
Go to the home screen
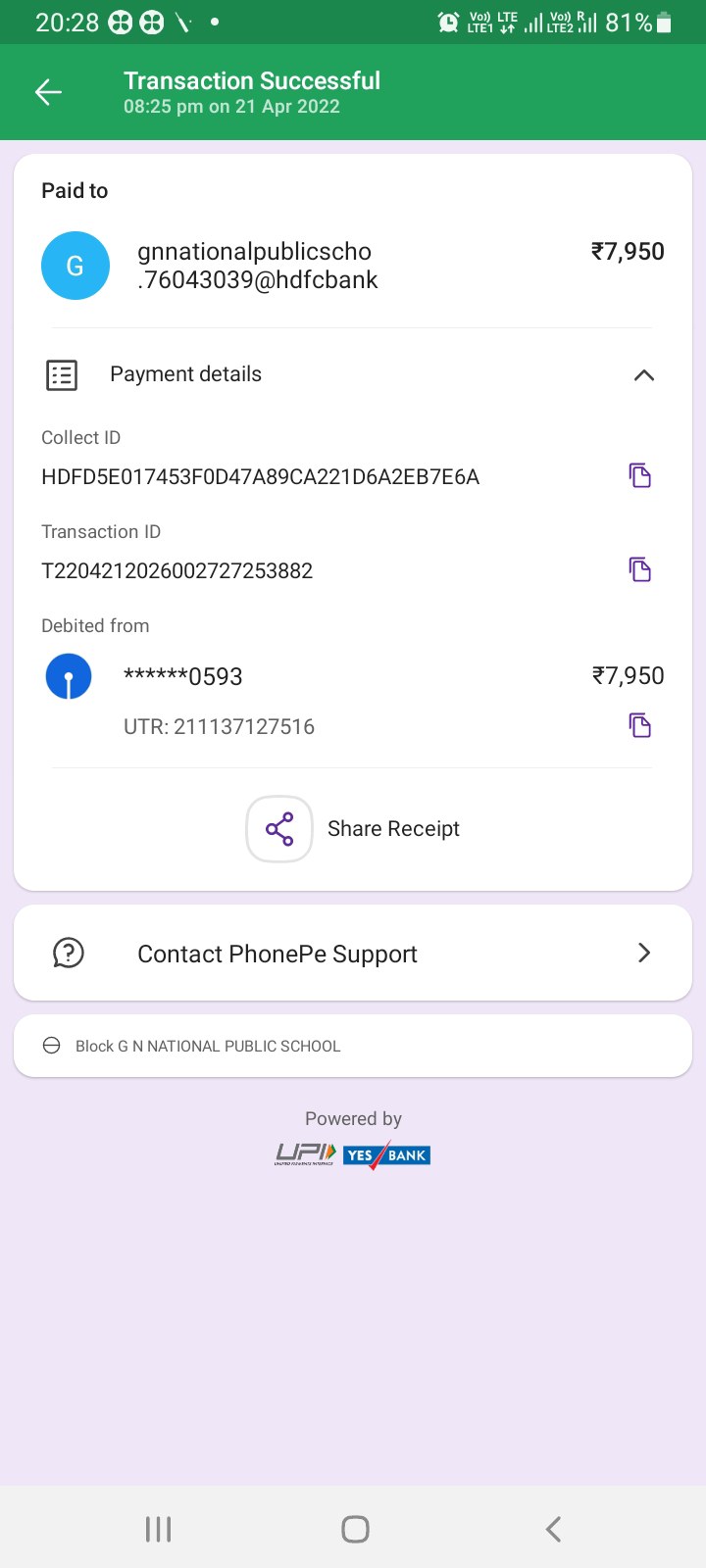[355, 1529]
